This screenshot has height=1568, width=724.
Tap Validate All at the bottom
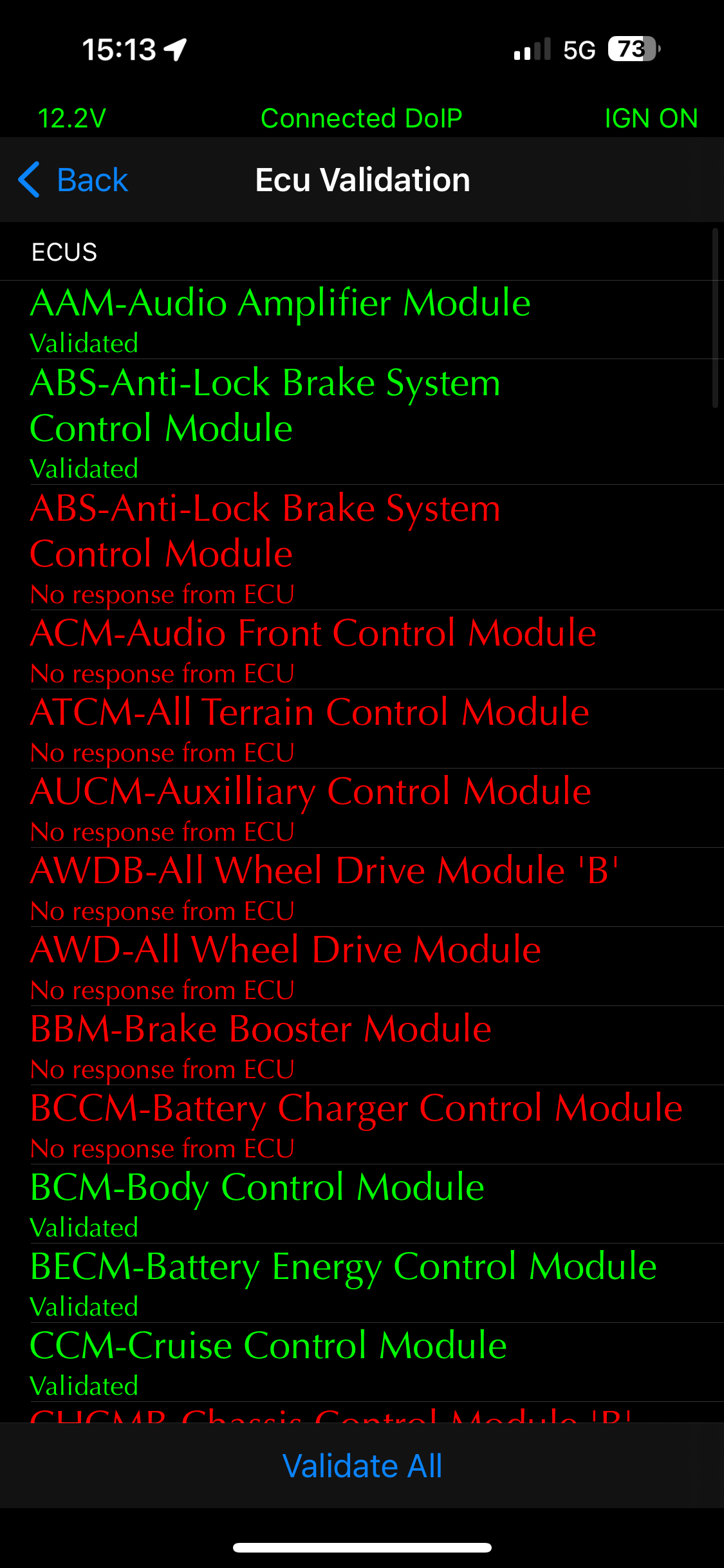coord(362,1466)
